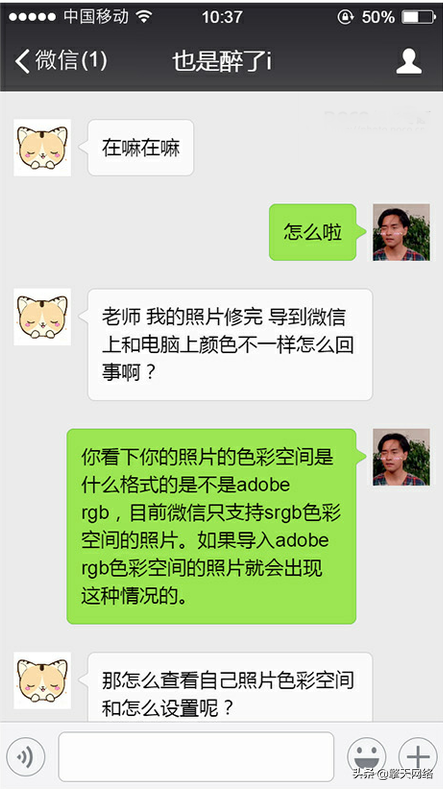This screenshot has height=789, width=443.
Task: Open my avatar beside 怎么啦 message
Action: 401,232
